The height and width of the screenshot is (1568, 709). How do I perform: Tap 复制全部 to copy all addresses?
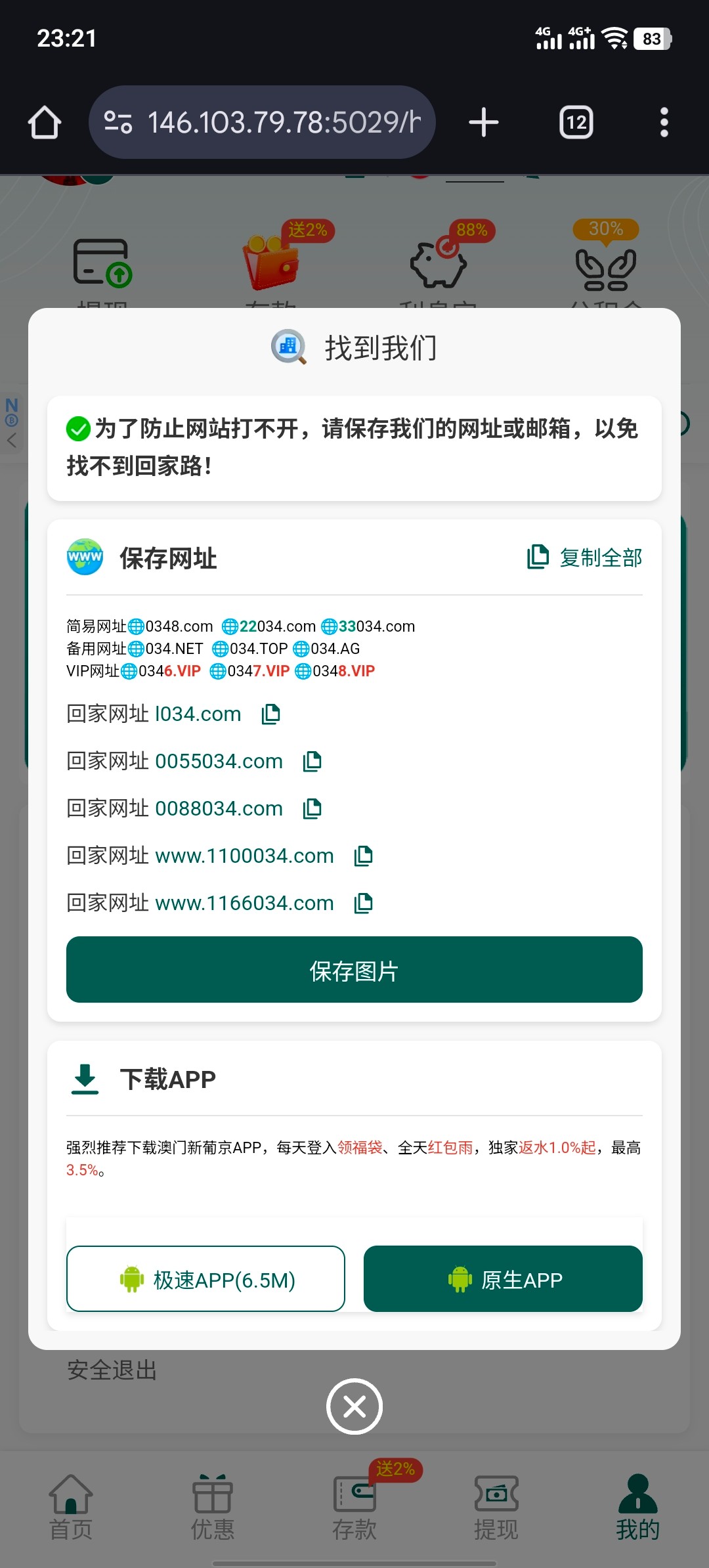coord(585,557)
